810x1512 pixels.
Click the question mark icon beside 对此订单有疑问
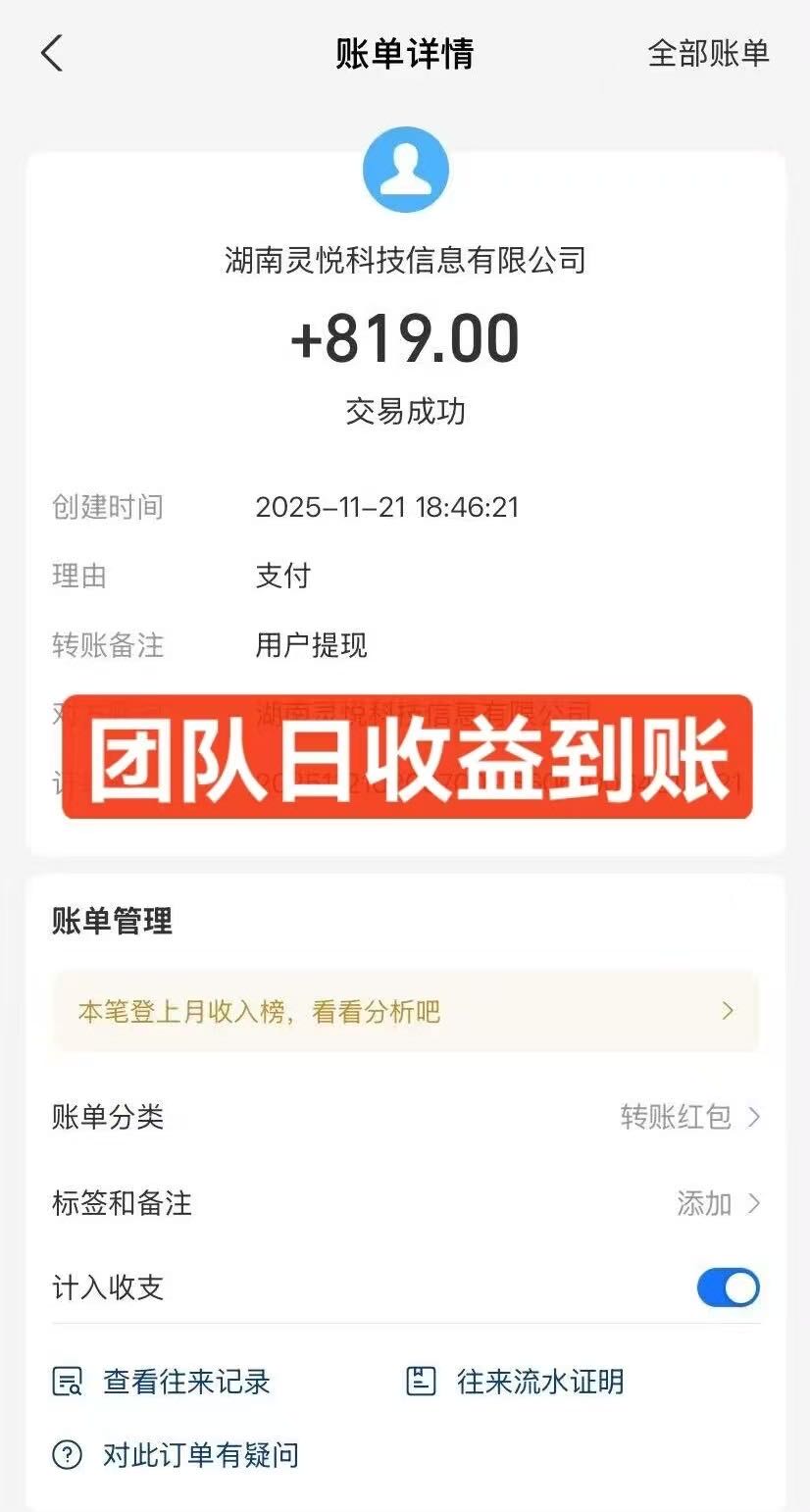pos(65,1456)
